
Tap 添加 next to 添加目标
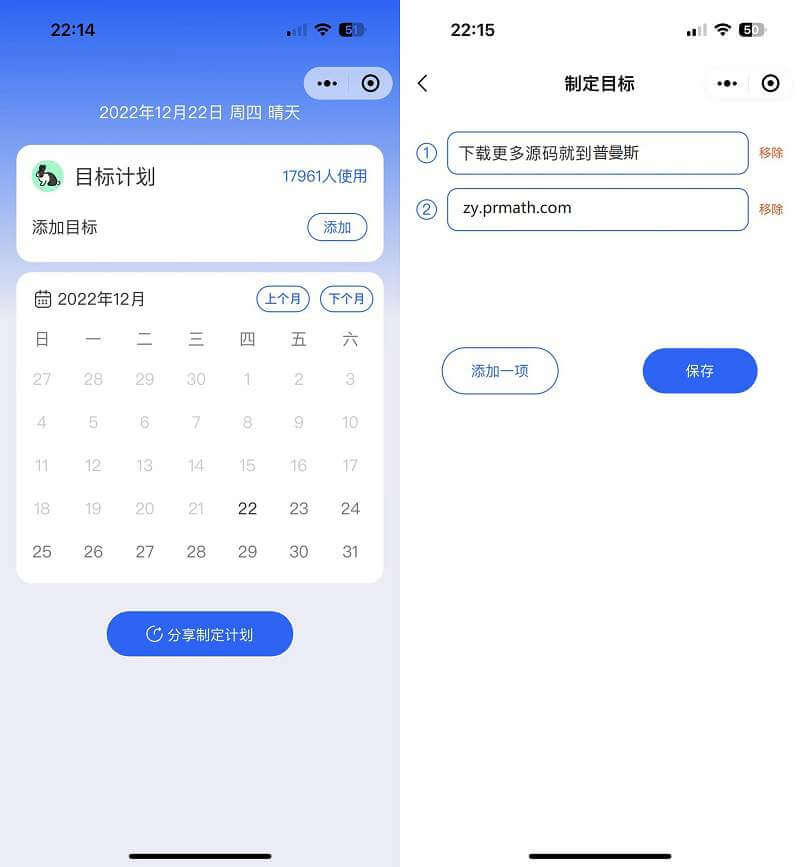tap(337, 227)
